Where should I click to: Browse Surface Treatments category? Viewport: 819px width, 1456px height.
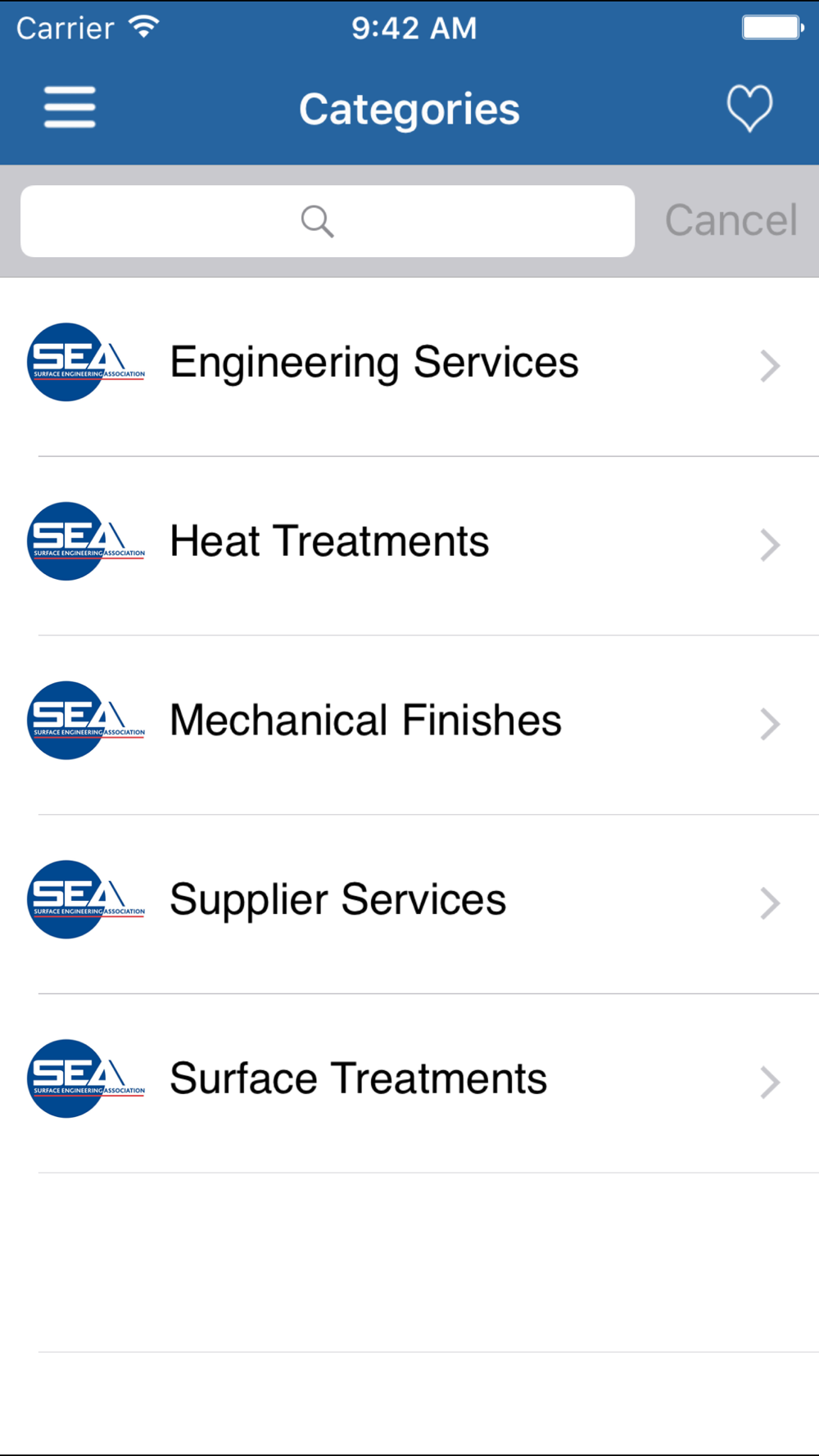[x=409, y=1083]
